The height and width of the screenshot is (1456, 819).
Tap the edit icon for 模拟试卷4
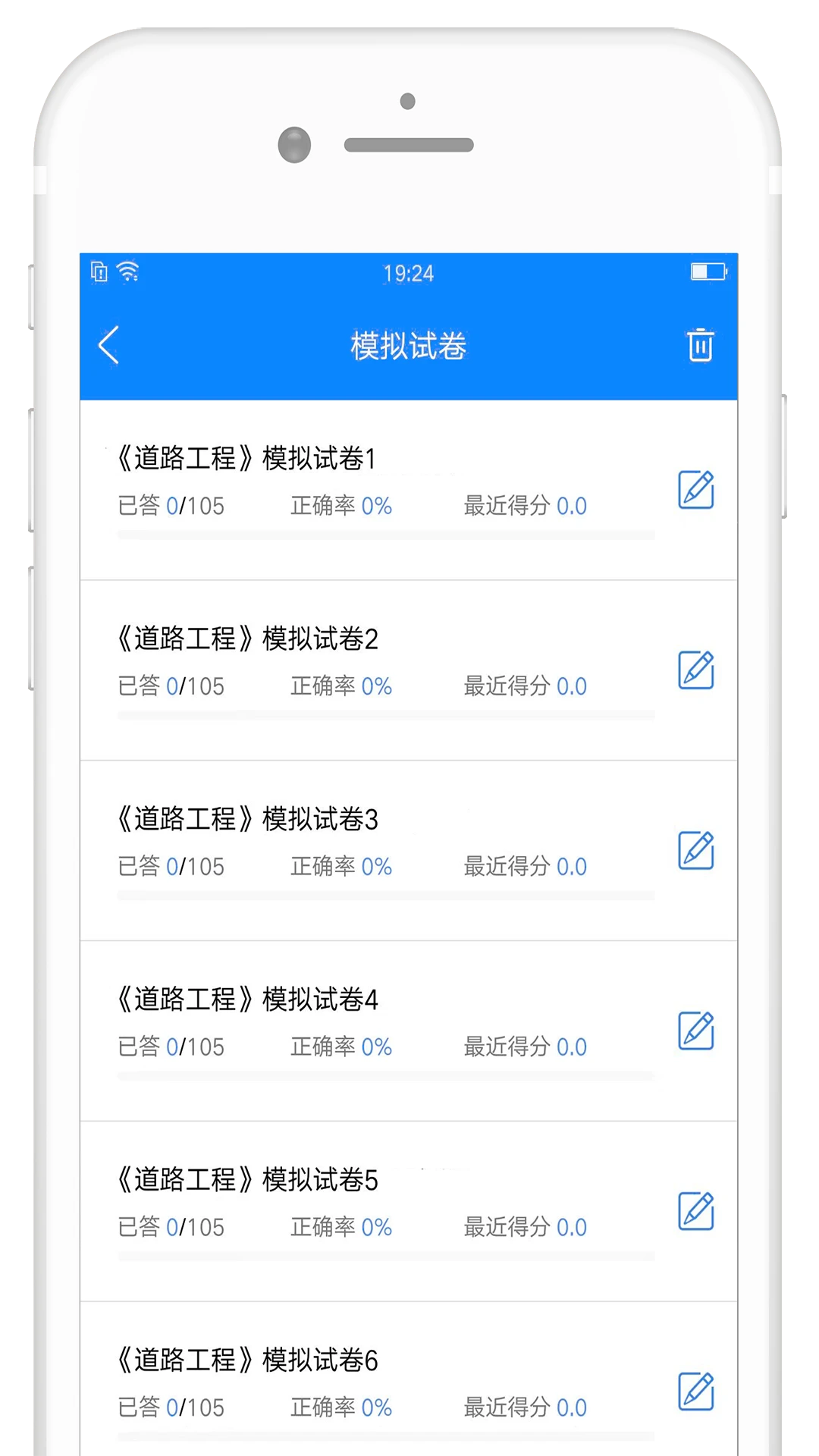696,1031
